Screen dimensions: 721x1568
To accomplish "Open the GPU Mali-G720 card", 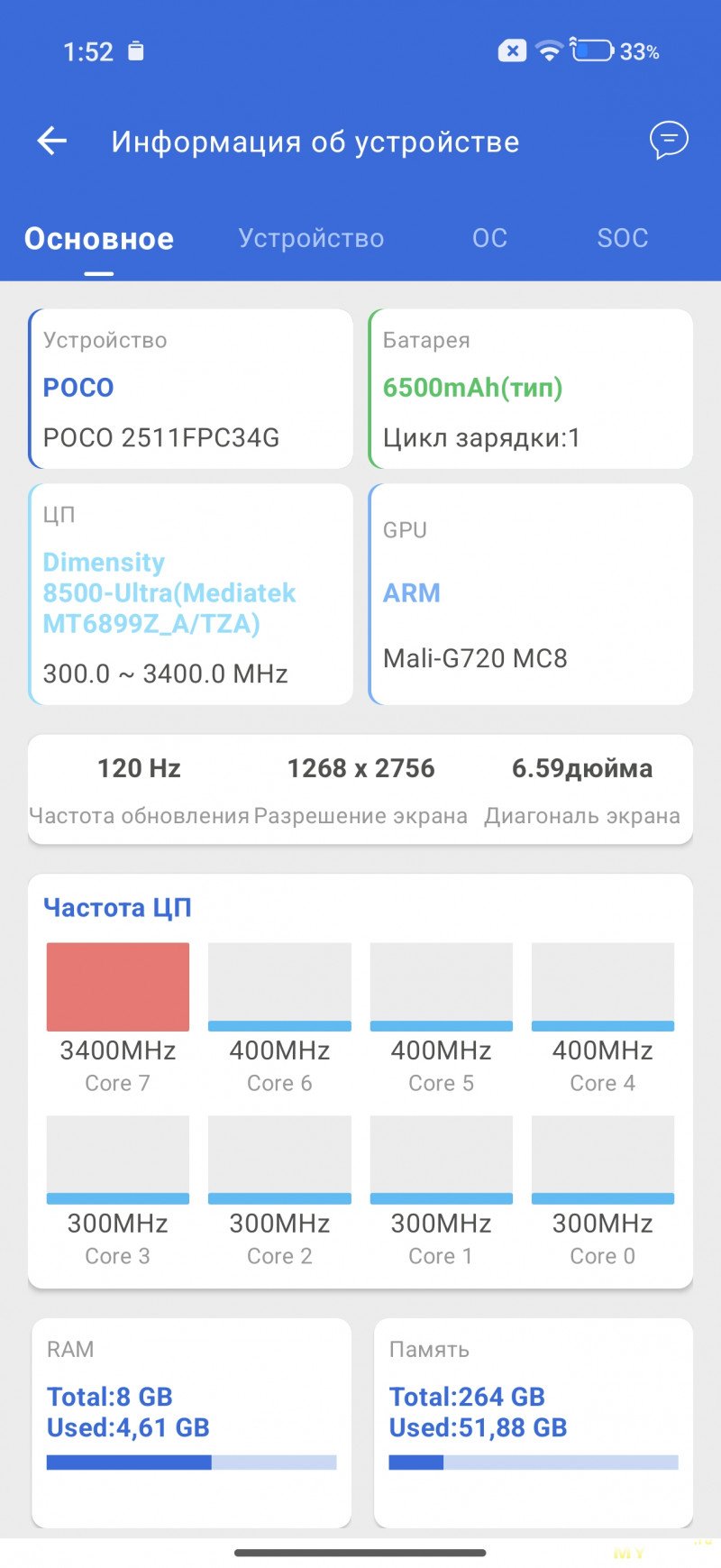I will tap(531, 594).
